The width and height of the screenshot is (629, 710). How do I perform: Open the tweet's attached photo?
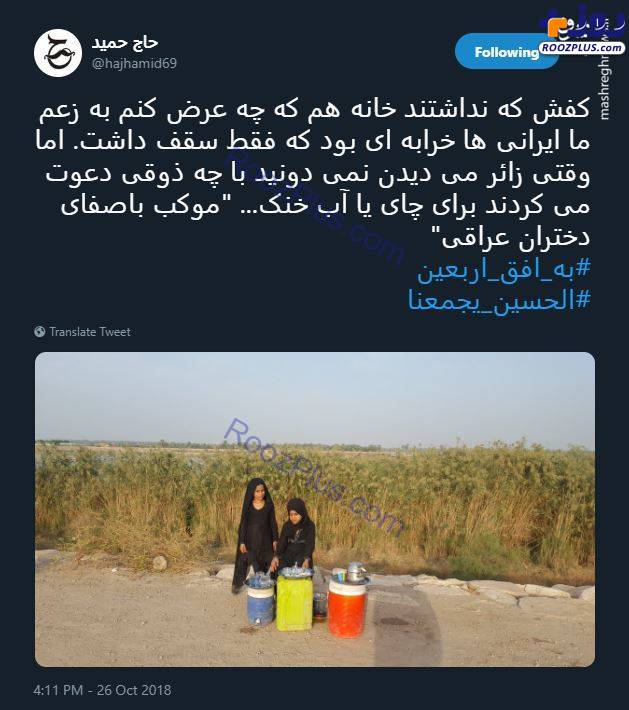(x=314, y=509)
